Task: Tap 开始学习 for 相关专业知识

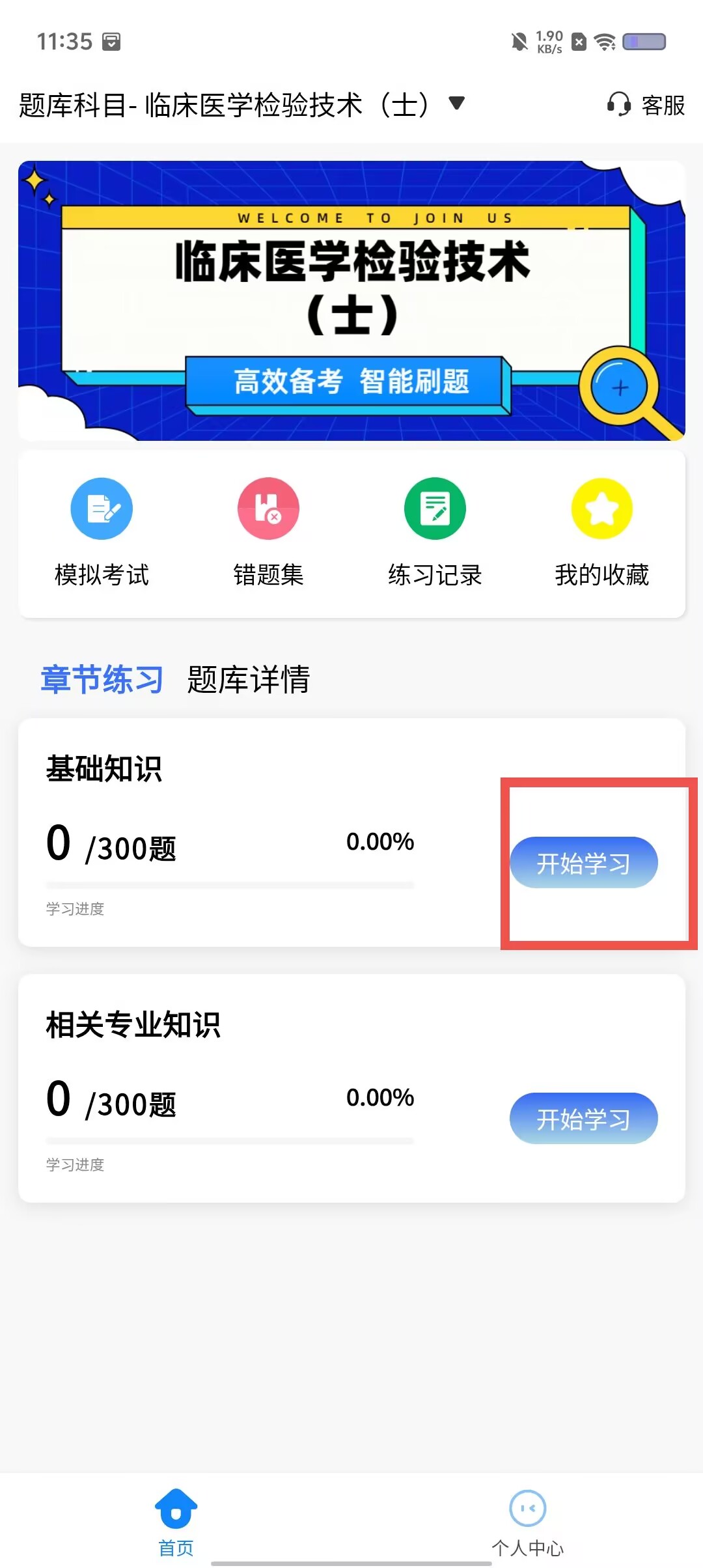Action: [584, 1119]
